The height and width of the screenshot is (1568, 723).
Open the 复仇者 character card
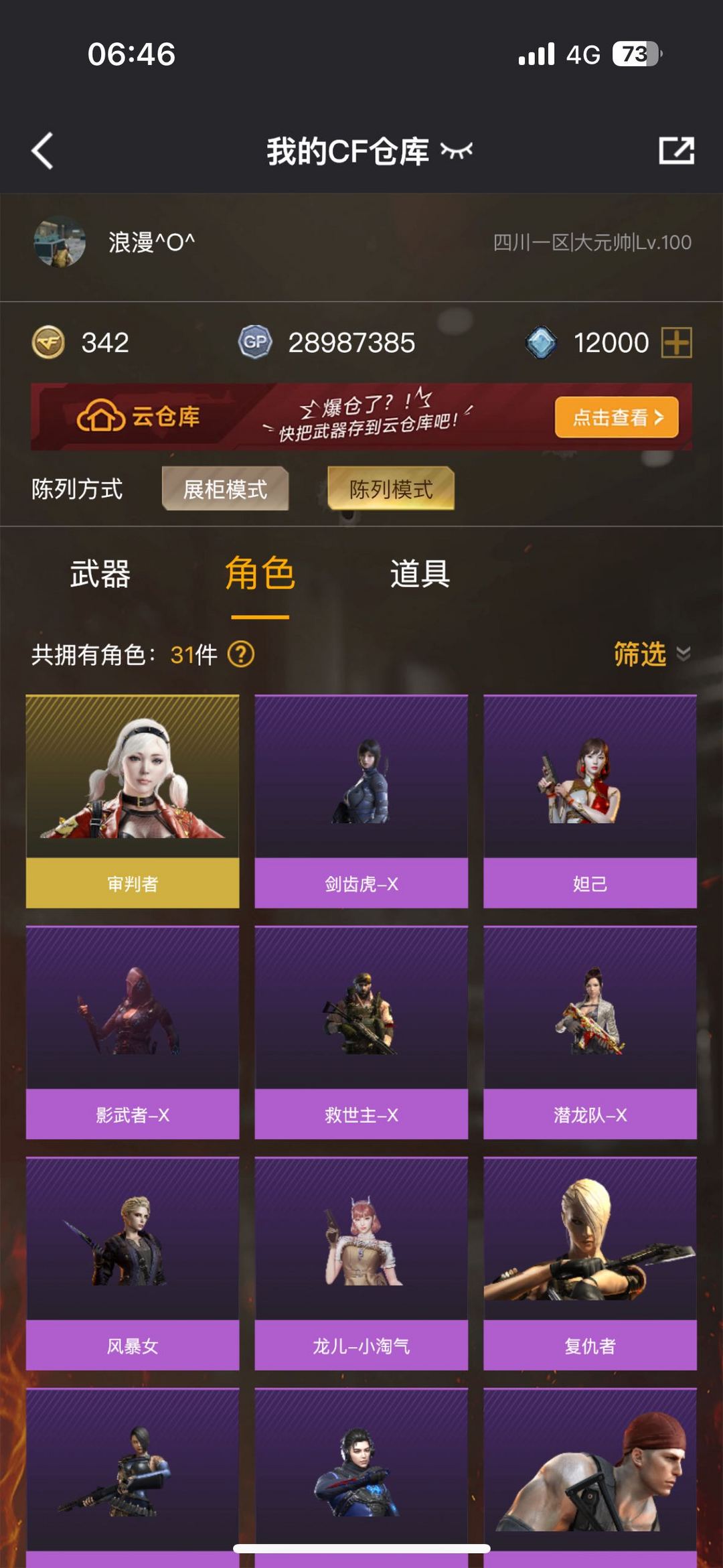click(x=590, y=1263)
